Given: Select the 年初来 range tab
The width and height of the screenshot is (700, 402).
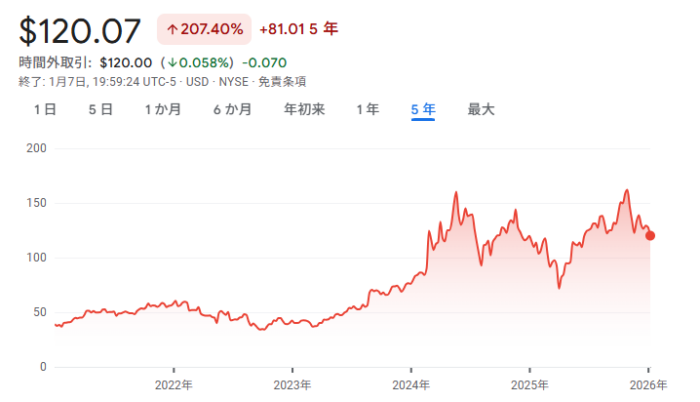Looking at the screenshot, I should point(304,109).
